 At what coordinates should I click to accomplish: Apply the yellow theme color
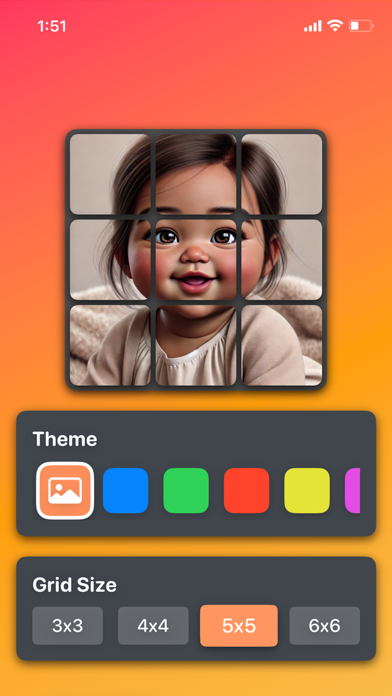[307, 490]
